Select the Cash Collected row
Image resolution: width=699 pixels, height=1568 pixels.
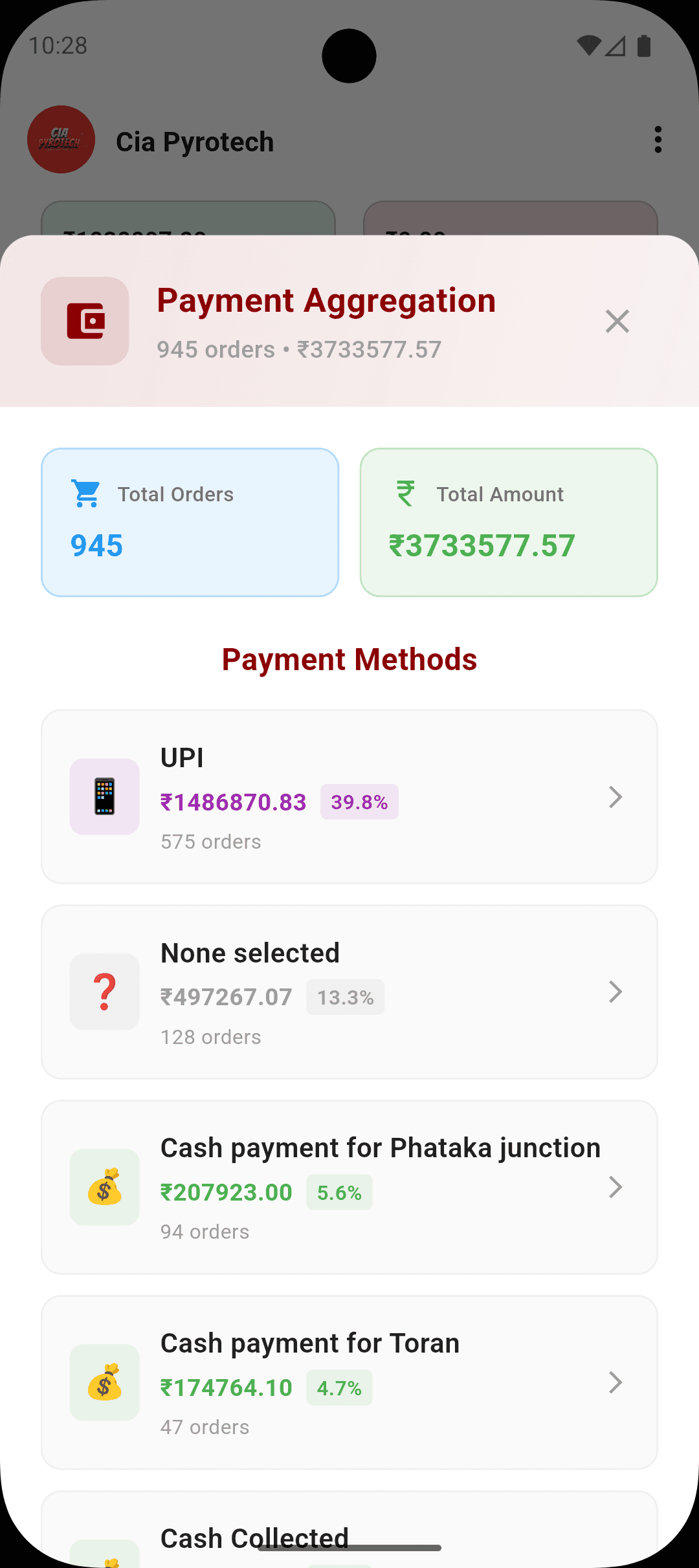pos(349,1538)
